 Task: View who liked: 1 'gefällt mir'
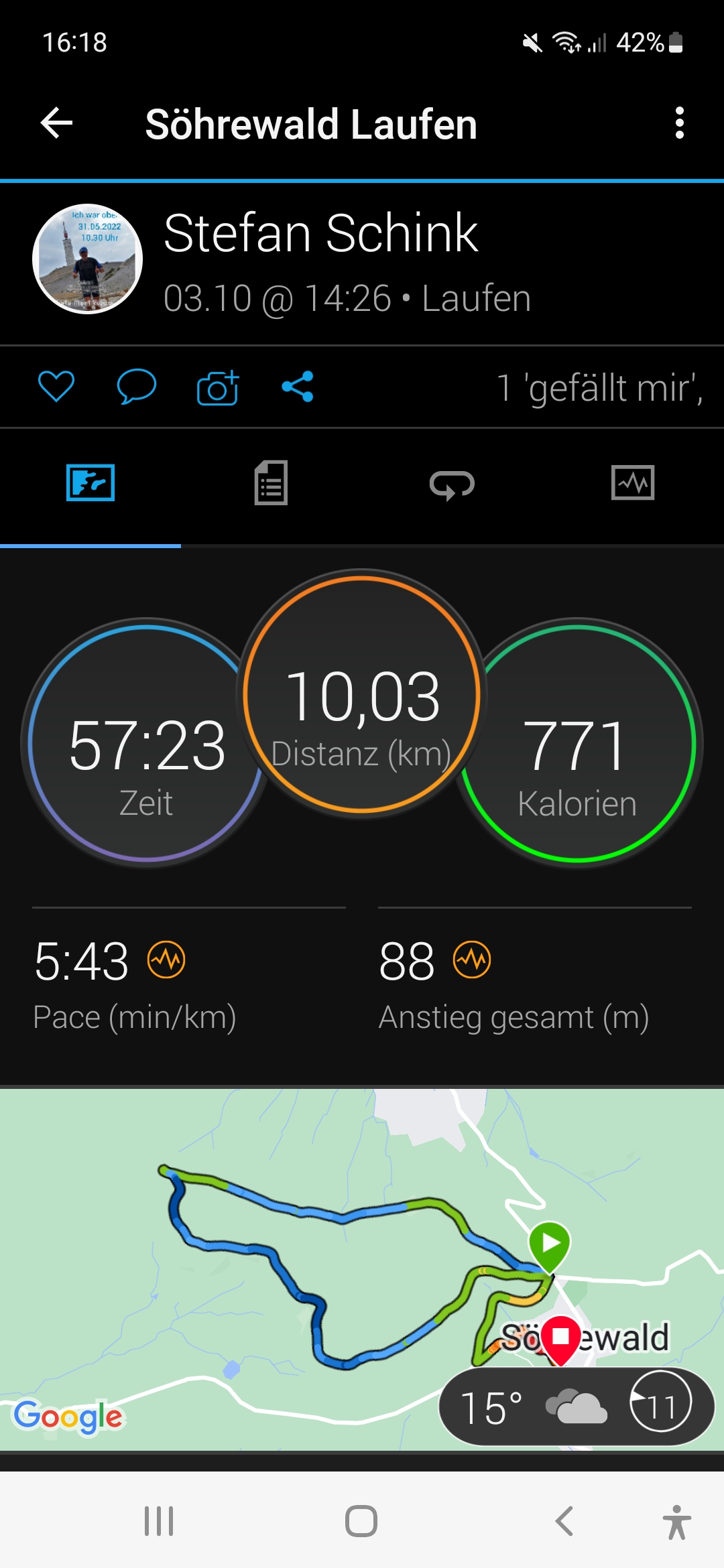click(x=599, y=388)
